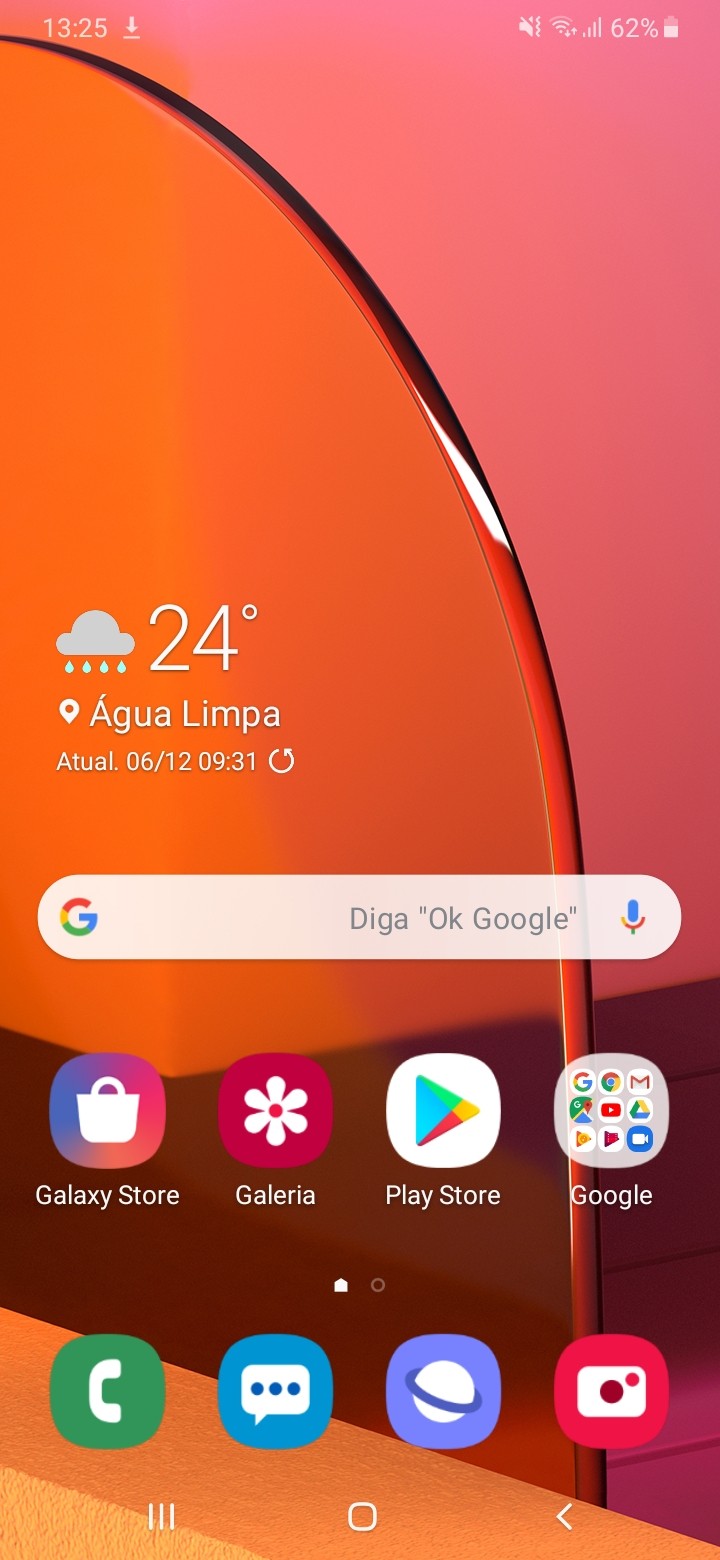Open the Google apps folder
The width and height of the screenshot is (720, 1560).
(x=611, y=1111)
